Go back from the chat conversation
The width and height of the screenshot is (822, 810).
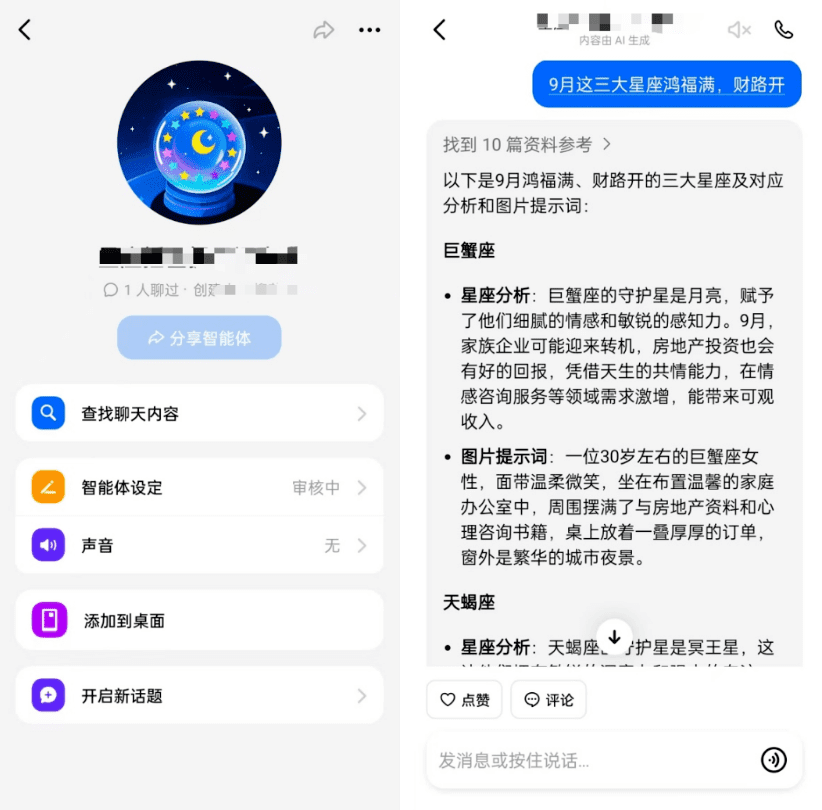439,30
